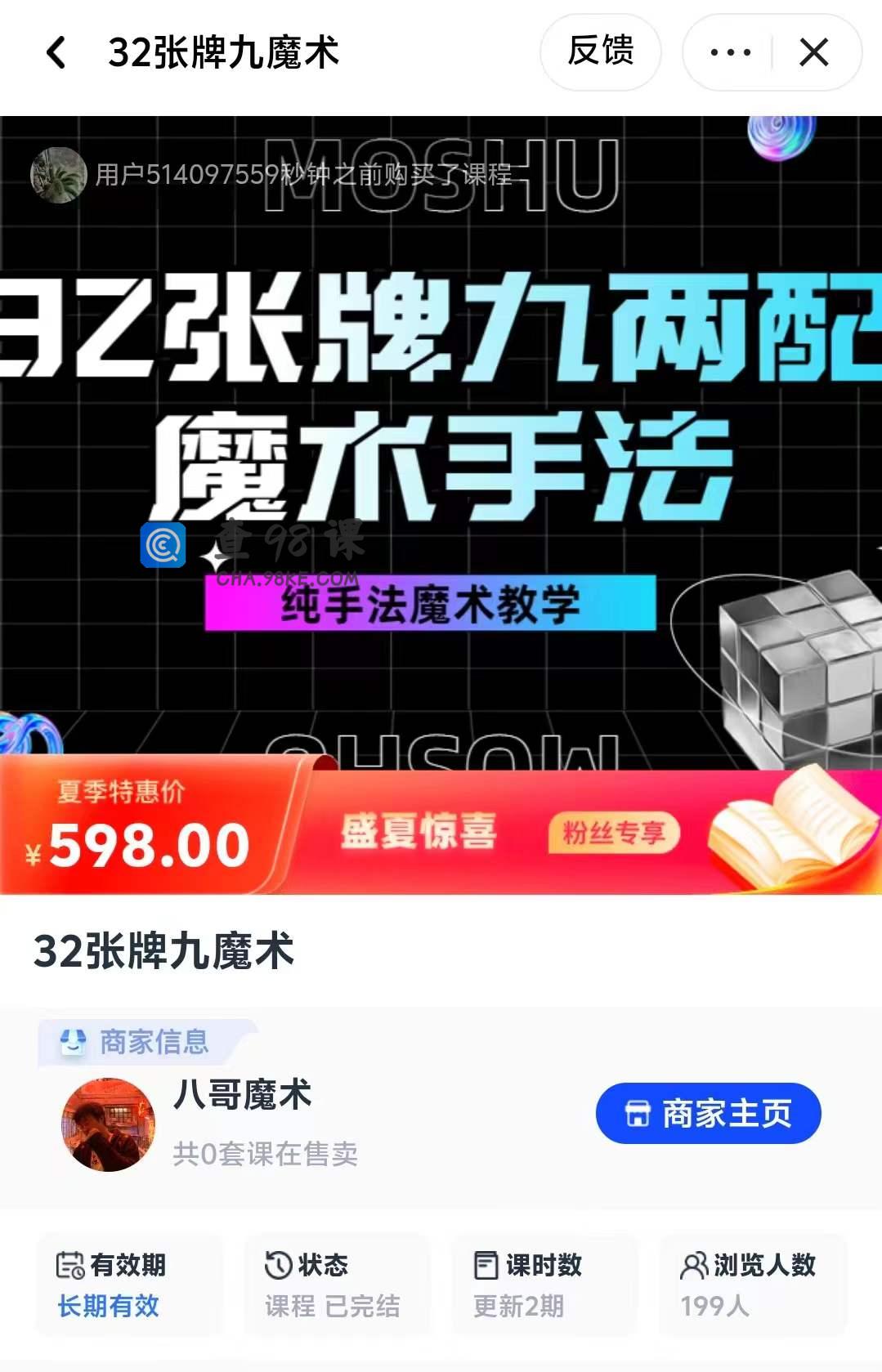Tap the 32张牌九 course cover banner
Screen dimensions: 882x1372
(x=441, y=441)
